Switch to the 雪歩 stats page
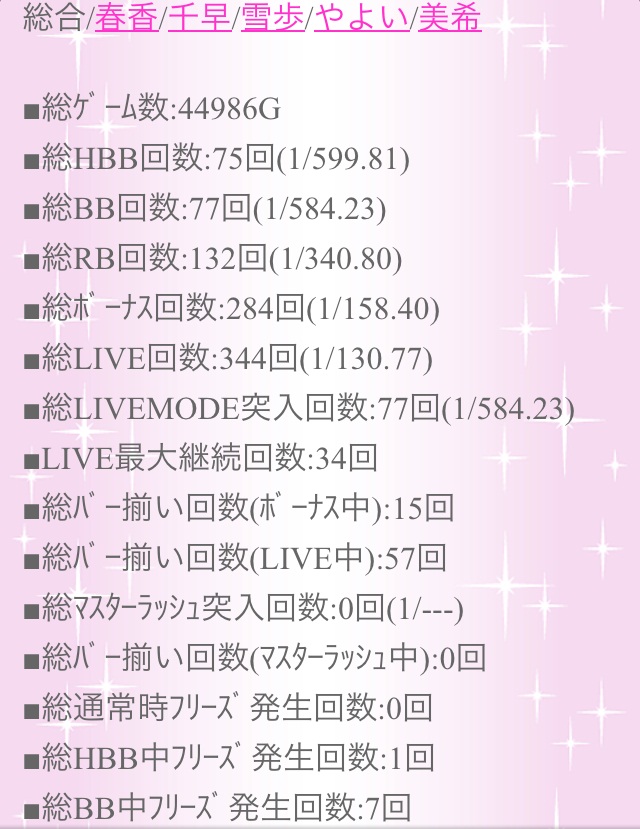This screenshot has width=640, height=829. coord(273,17)
